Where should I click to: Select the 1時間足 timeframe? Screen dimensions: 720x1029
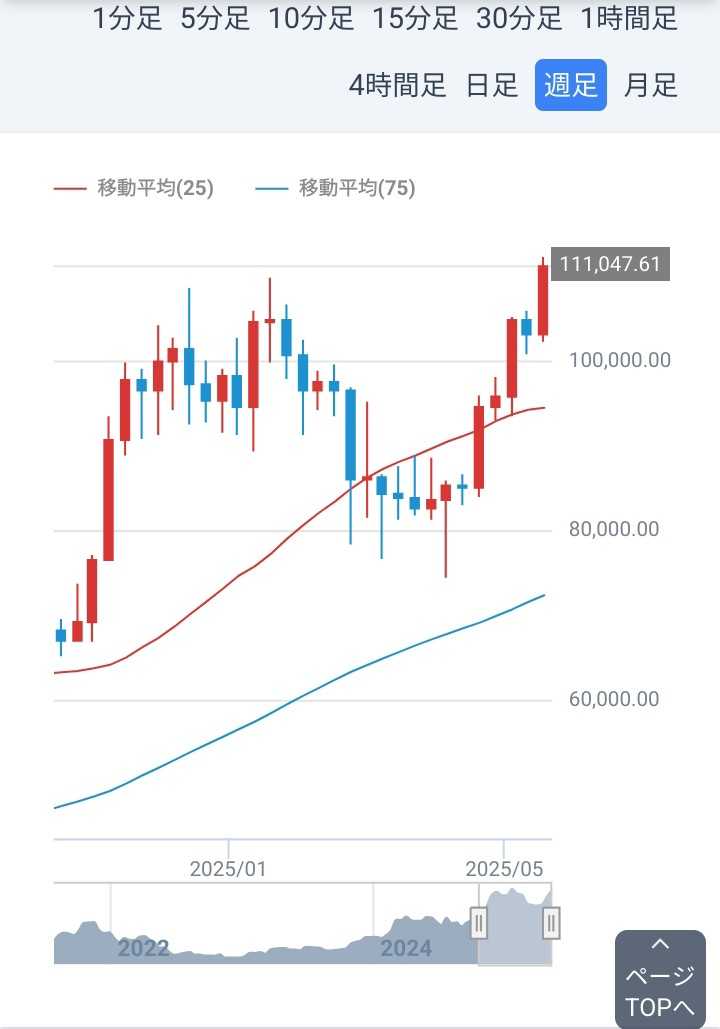(x=629, y=18)
